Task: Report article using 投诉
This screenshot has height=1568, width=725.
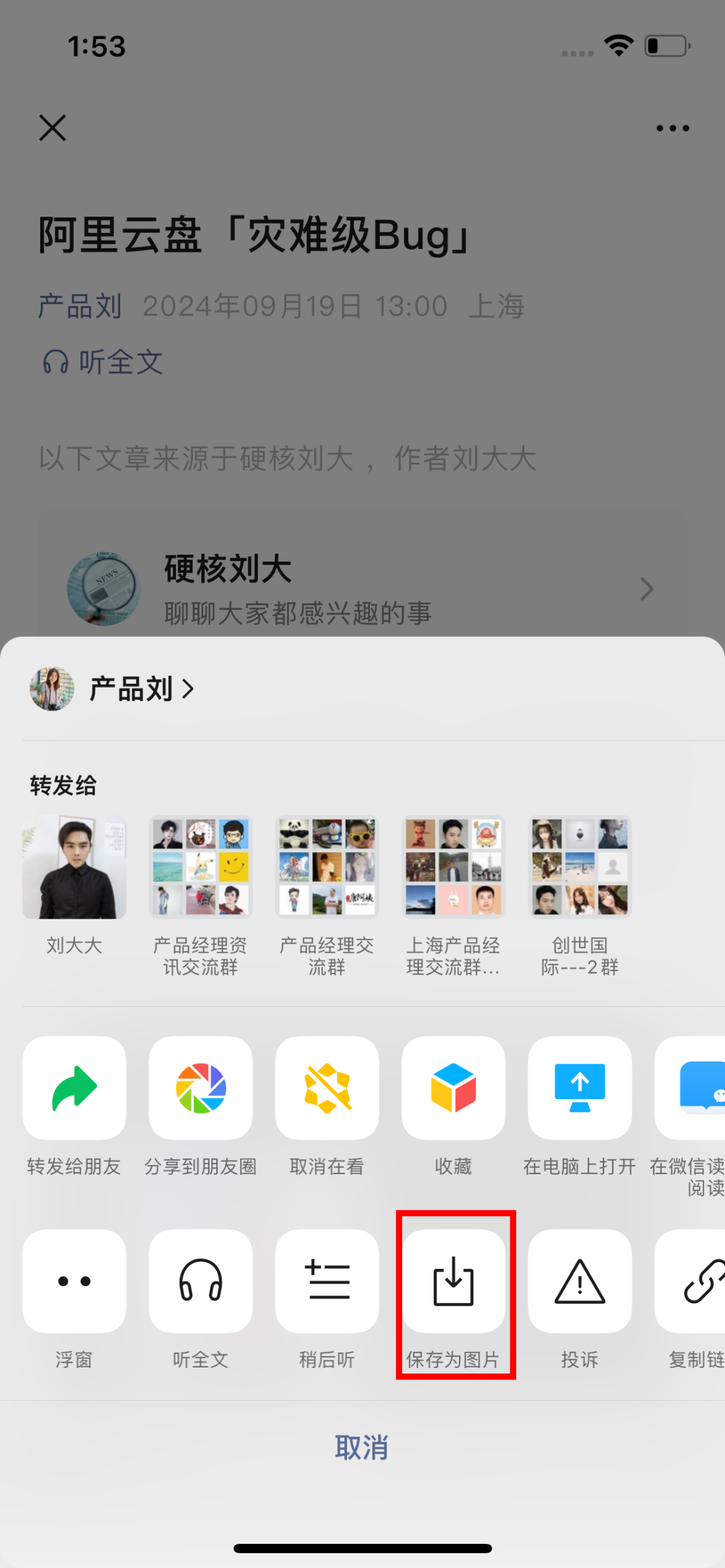Action: [580, 1282]
